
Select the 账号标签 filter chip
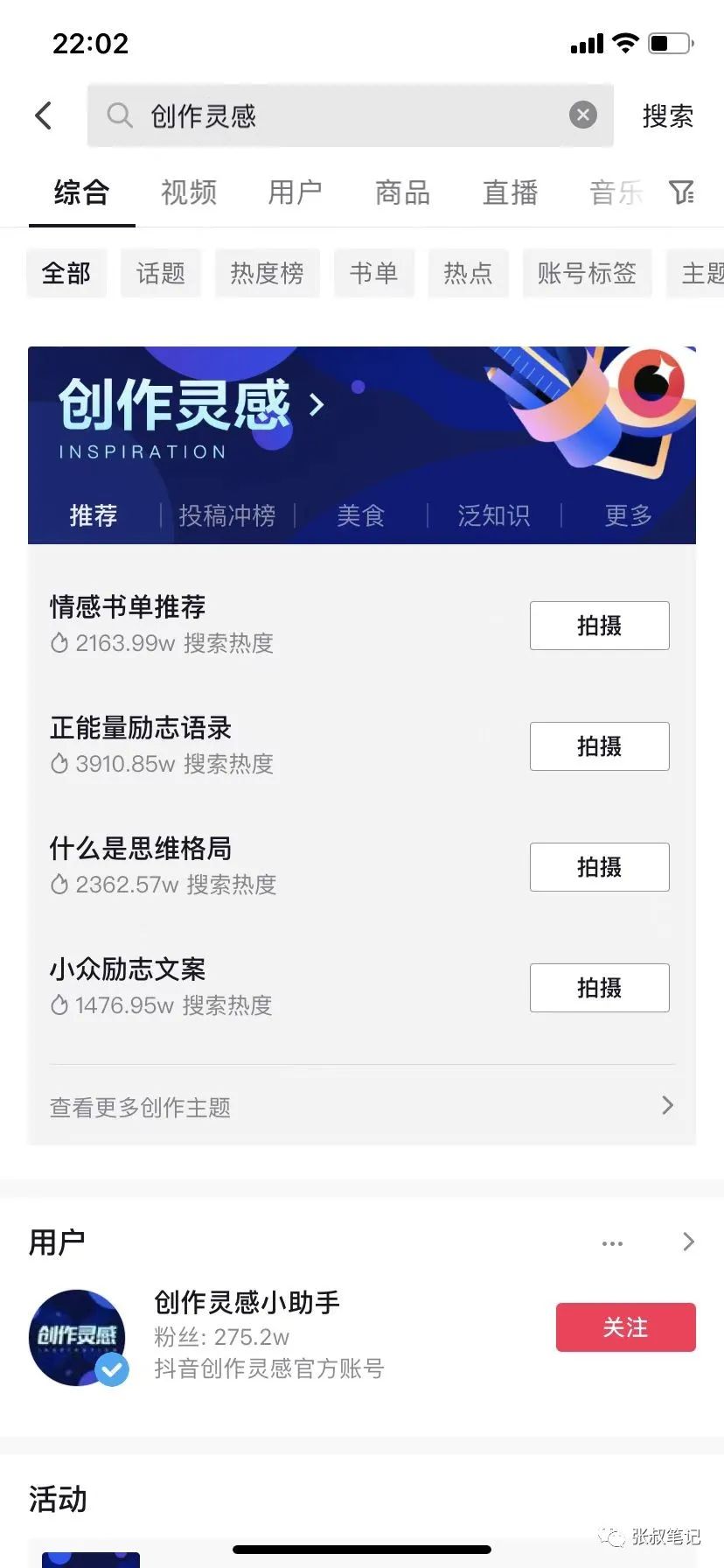588,273
